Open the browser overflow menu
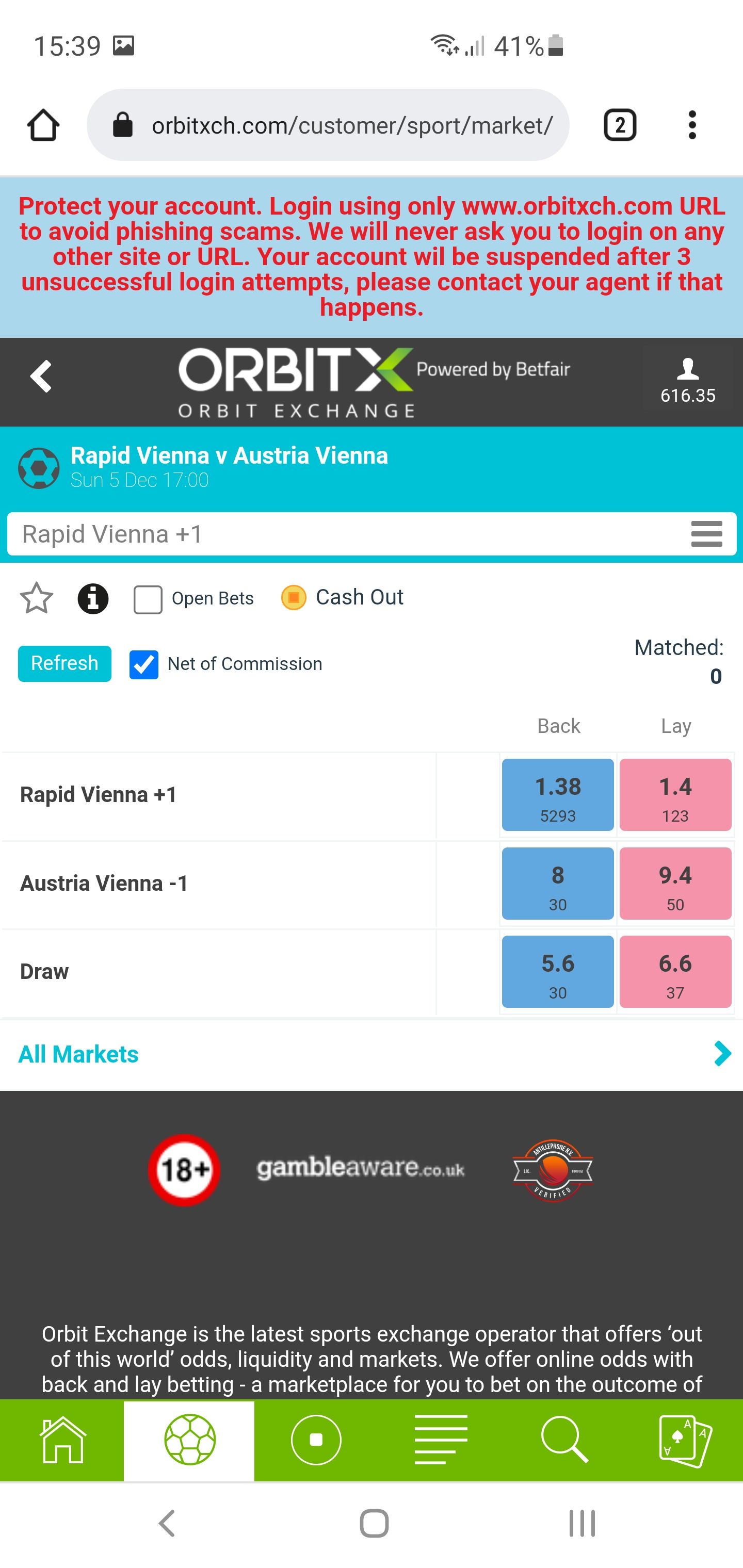 [x=692, y=125]
